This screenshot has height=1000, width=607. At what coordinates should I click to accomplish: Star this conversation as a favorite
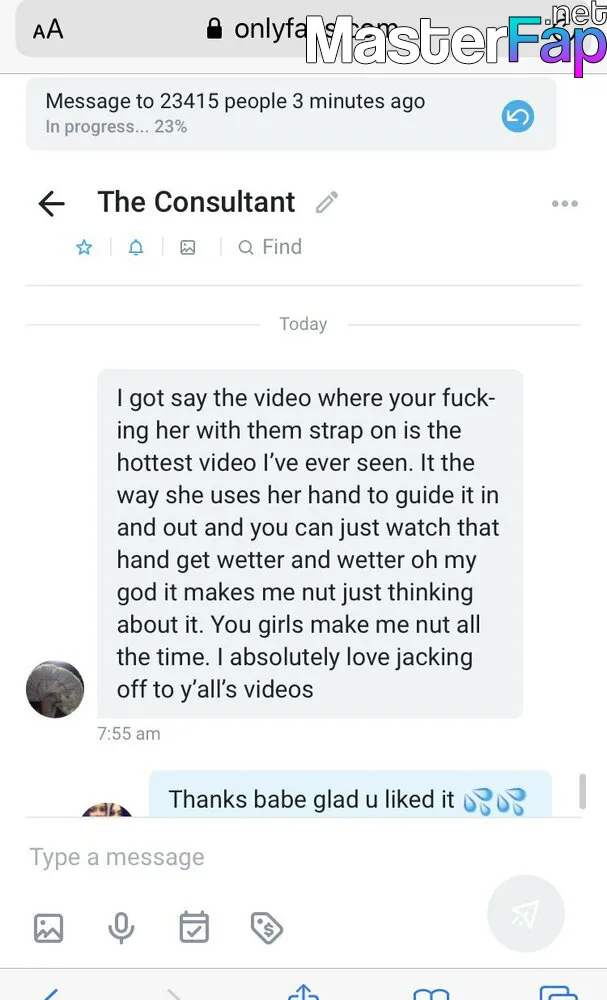coord(84,247)
